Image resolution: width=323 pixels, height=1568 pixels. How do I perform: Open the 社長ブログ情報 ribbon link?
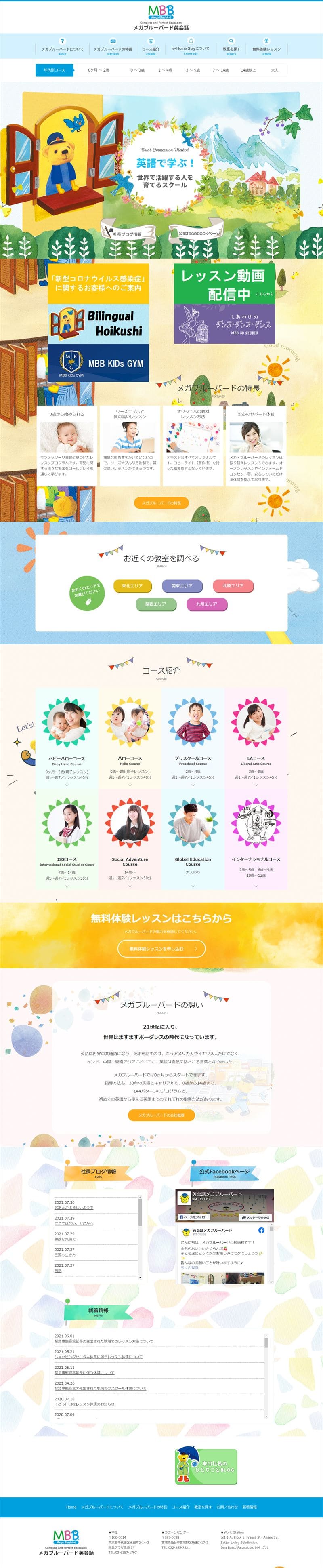126,234
